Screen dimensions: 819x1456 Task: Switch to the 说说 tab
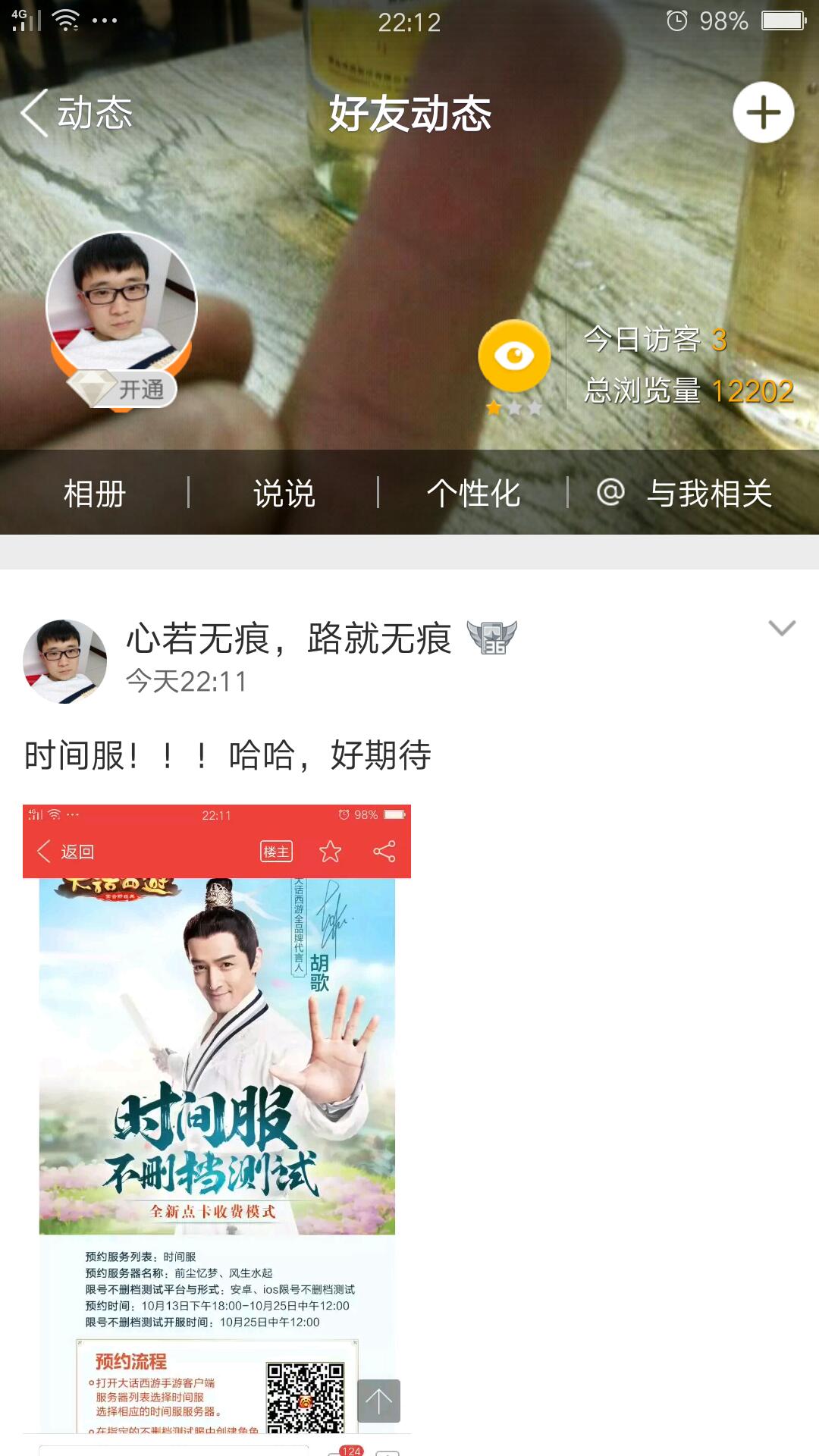(x=284, y=494)
